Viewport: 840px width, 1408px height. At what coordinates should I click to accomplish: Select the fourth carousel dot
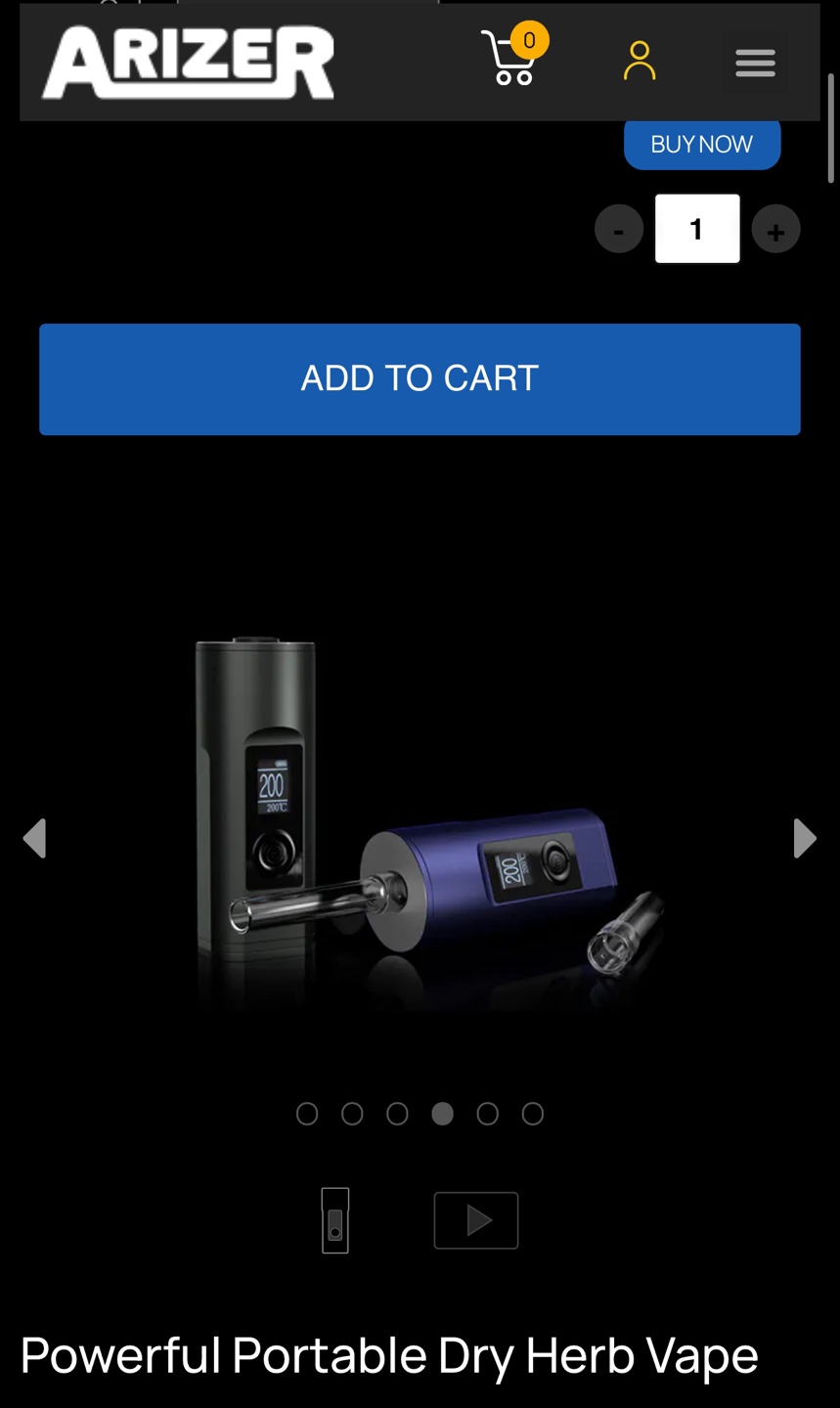442,1113
